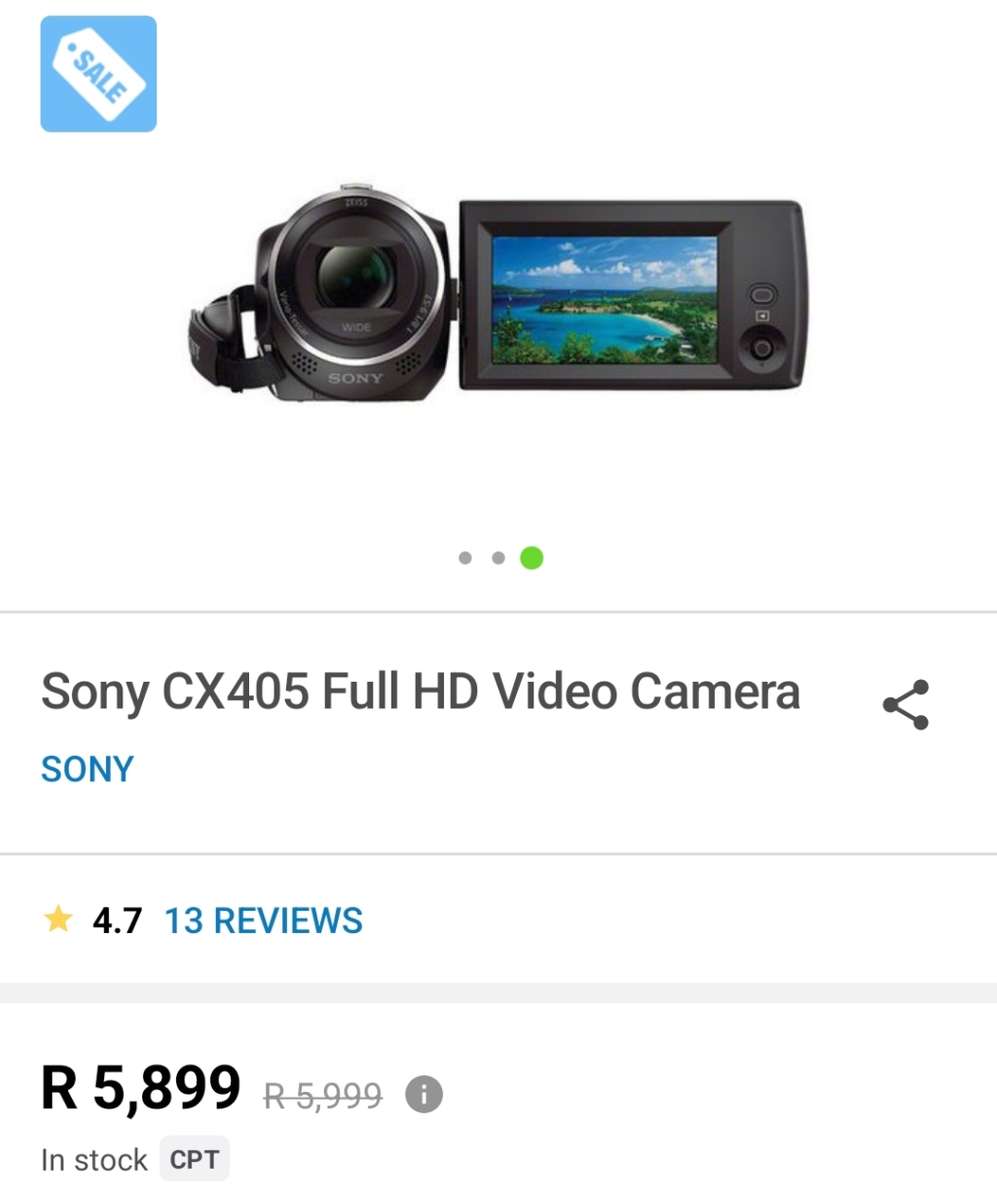Screen dimensions: 997x1200
Task: Open sharing options via the share icon
Action: tap(903, 703)
